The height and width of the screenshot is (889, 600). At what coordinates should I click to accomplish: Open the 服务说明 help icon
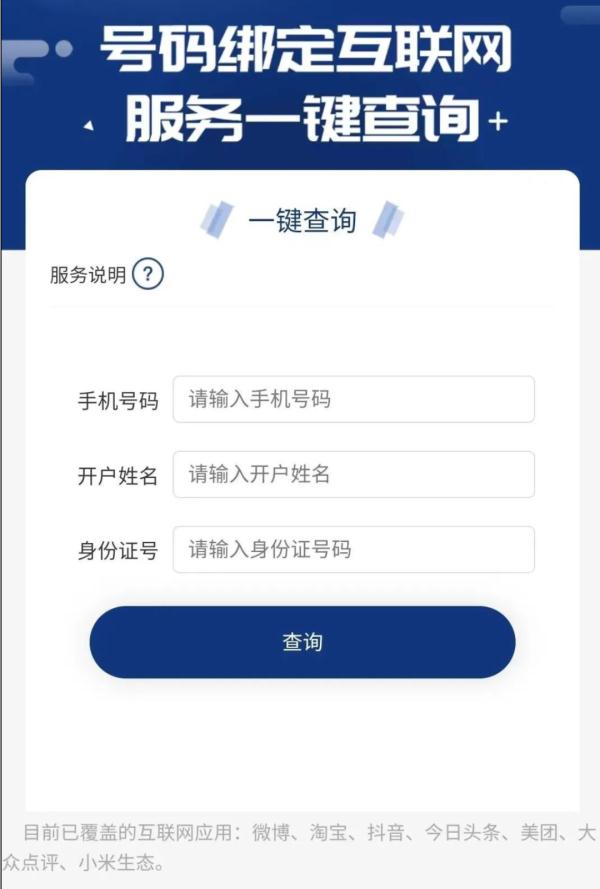click(147, 274)
